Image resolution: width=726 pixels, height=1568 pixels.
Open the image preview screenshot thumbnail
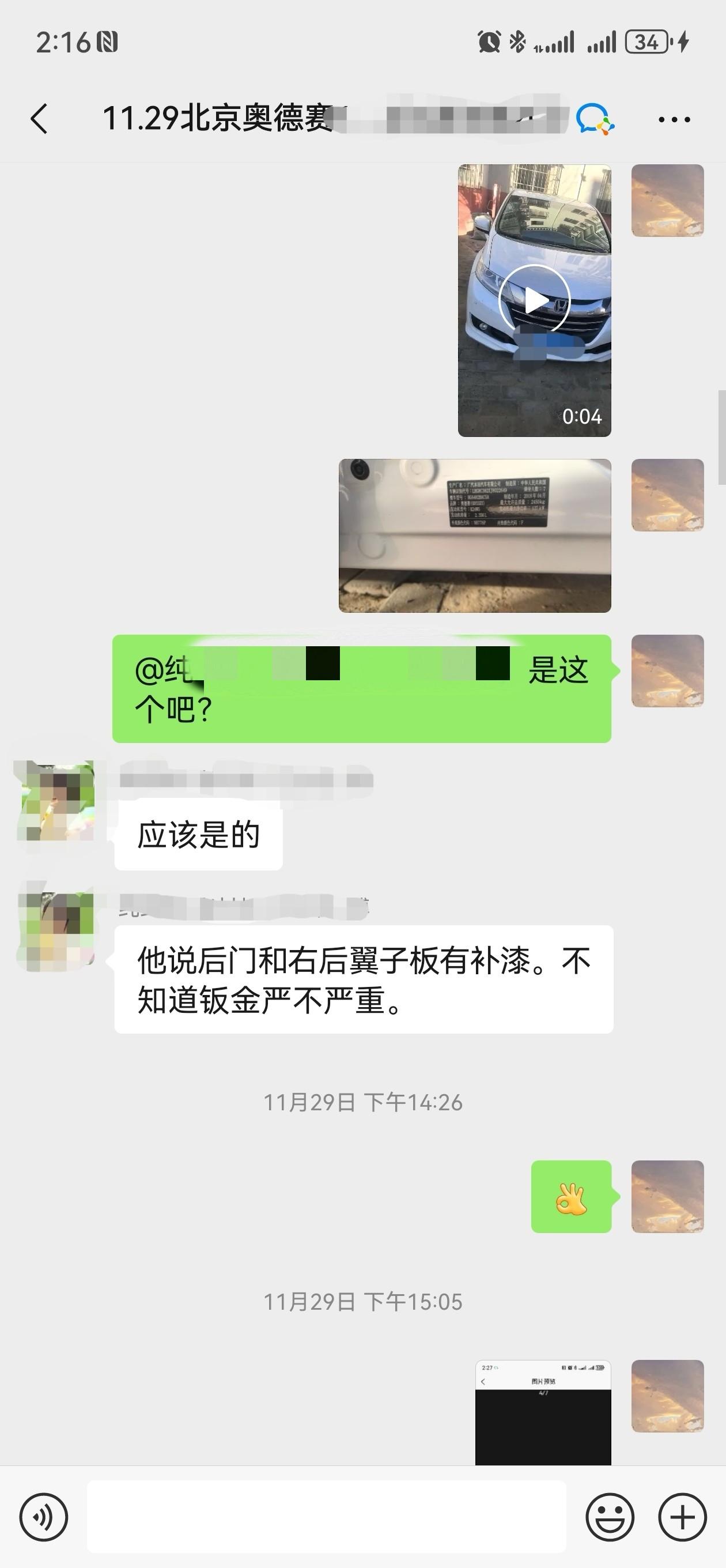(543, 1412)
